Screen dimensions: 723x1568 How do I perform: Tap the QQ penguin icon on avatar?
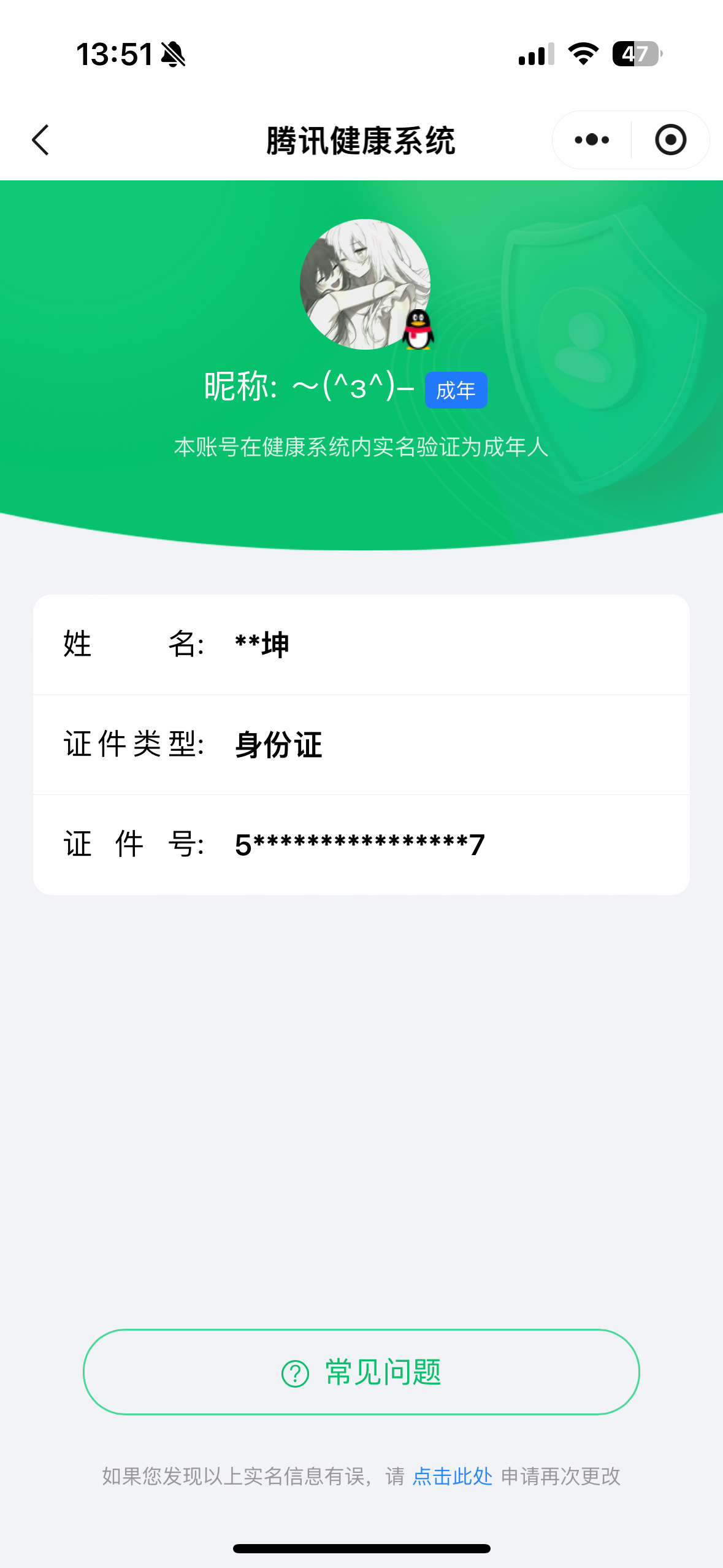click(419, 330)
